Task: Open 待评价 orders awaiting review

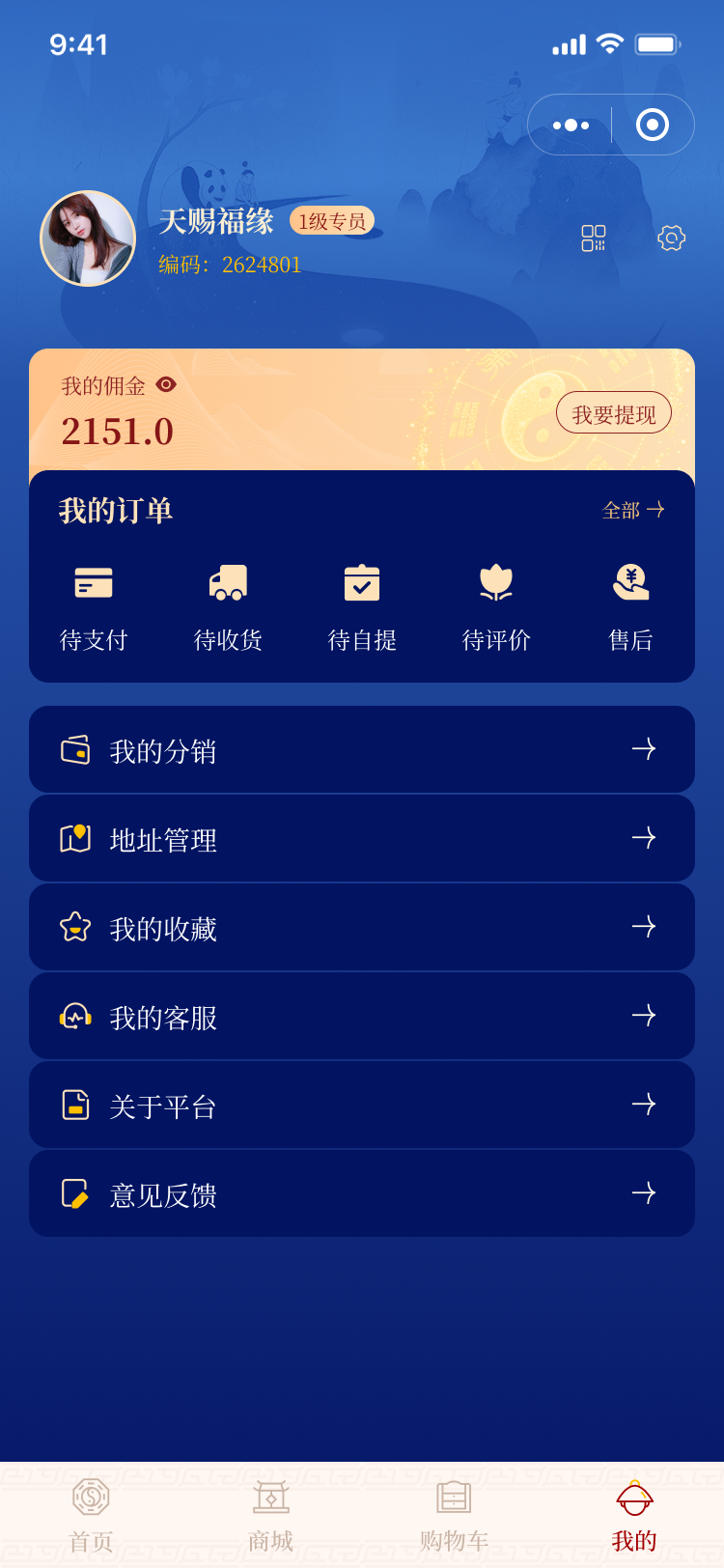Action: point(496,606)
